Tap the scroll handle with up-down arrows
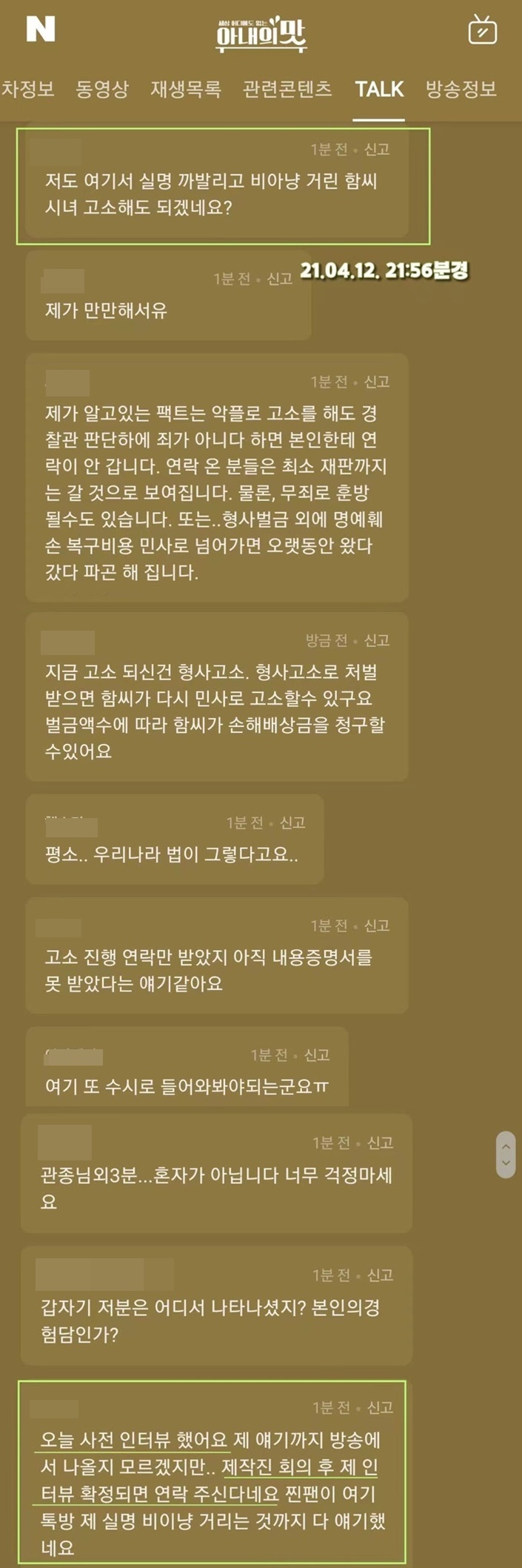Viewport: 522px width, 1568px height. point(505,1155)
